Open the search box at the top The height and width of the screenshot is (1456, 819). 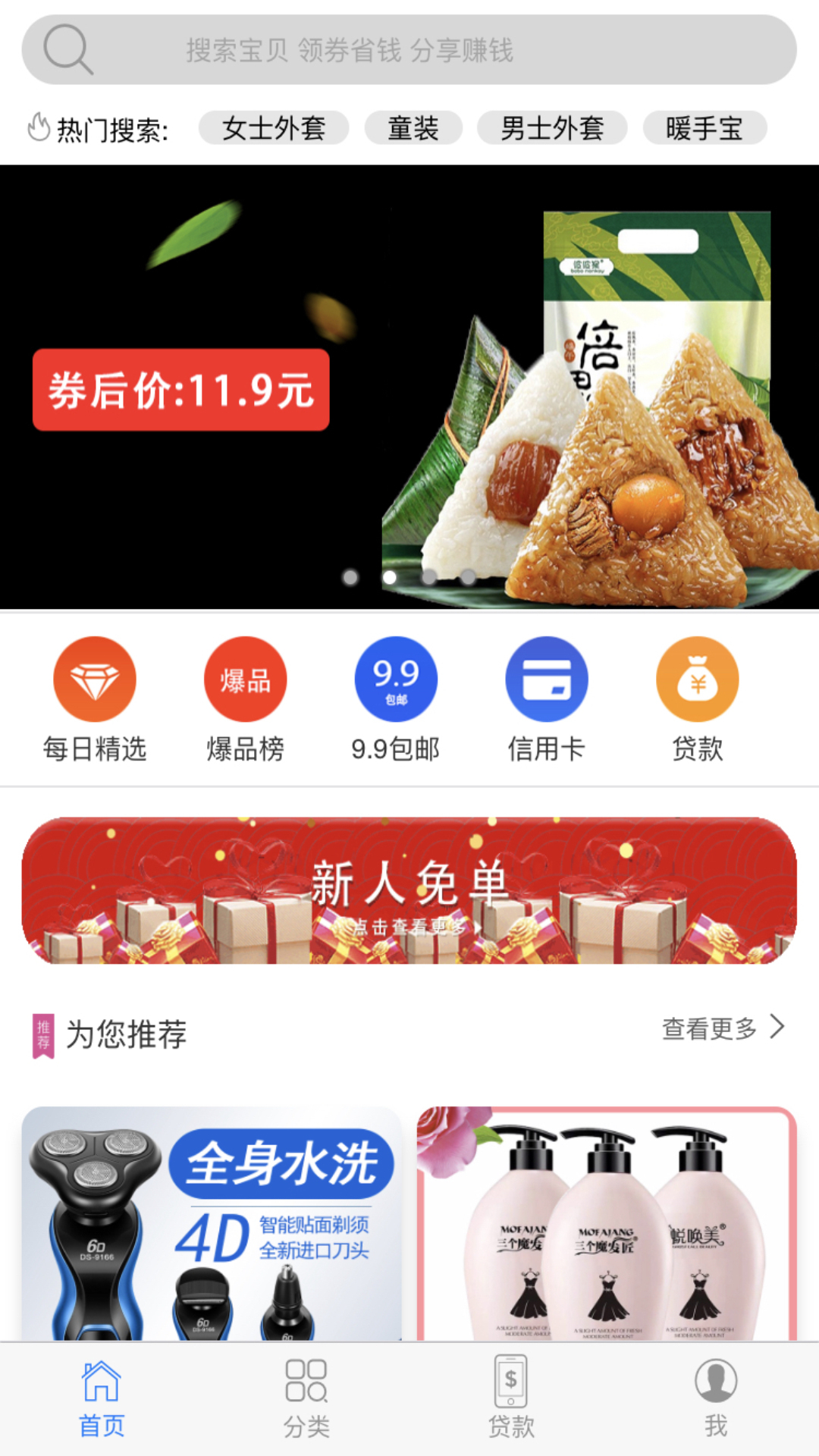click(x=409, y=49)
